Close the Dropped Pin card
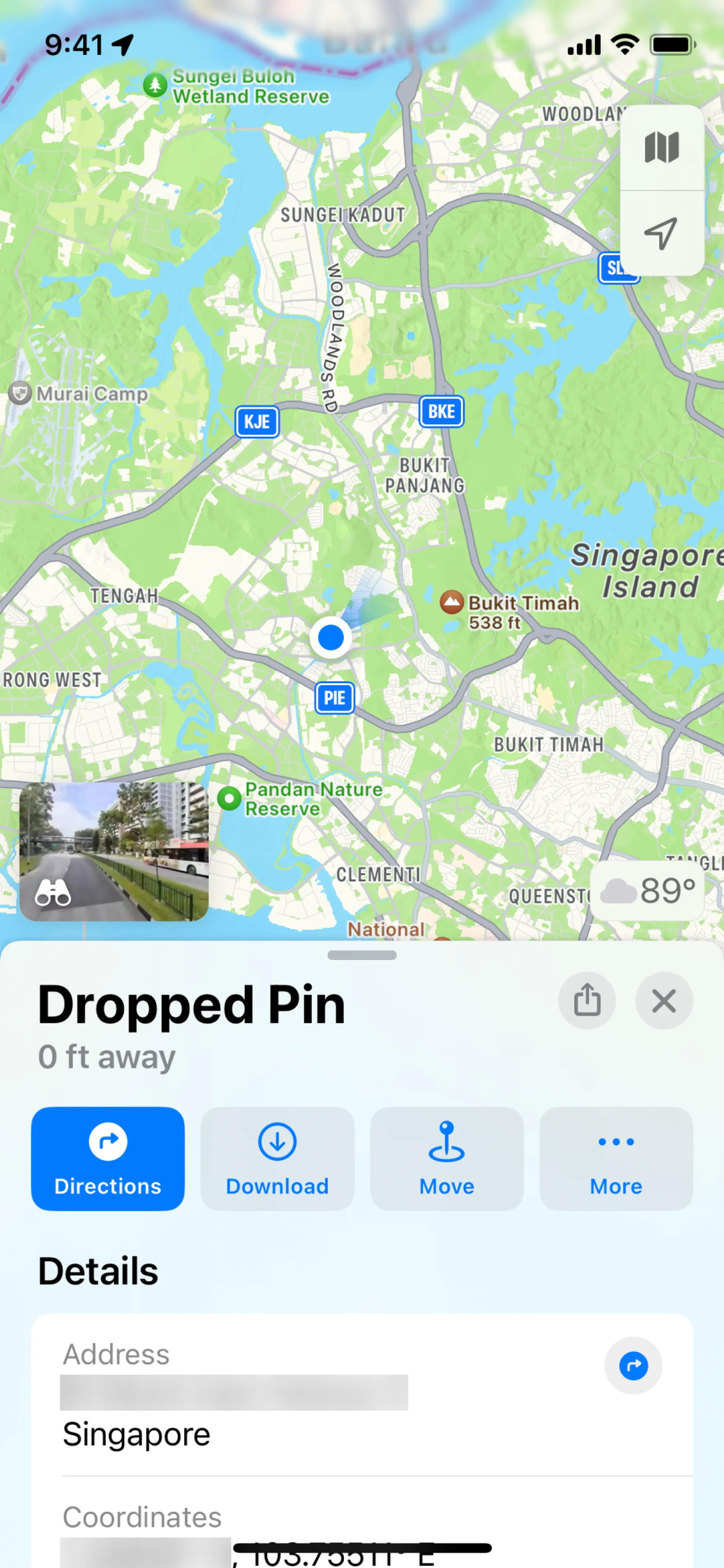The image size is (724, 1568). click(x=663, y=1000)
